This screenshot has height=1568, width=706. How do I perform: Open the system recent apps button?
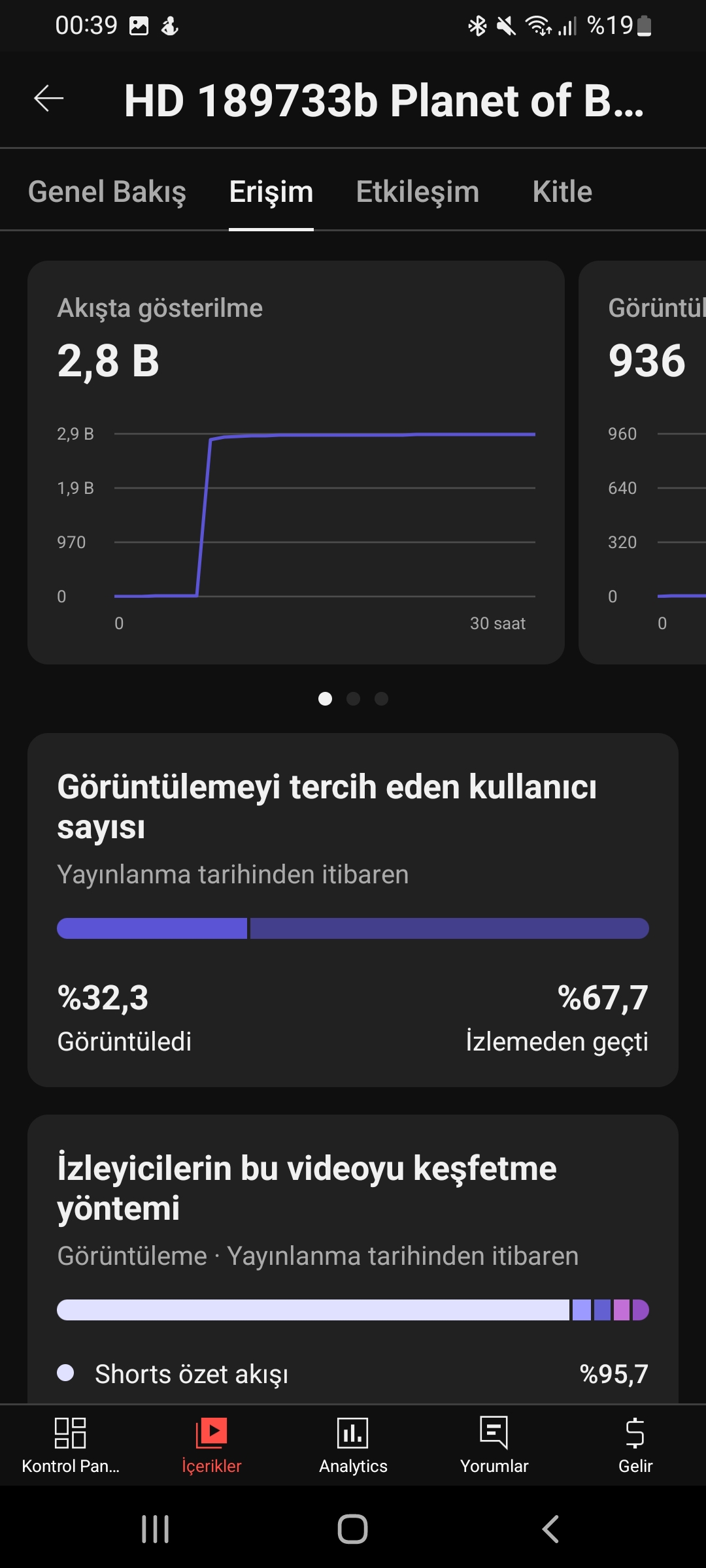[x=156, y=1529]
